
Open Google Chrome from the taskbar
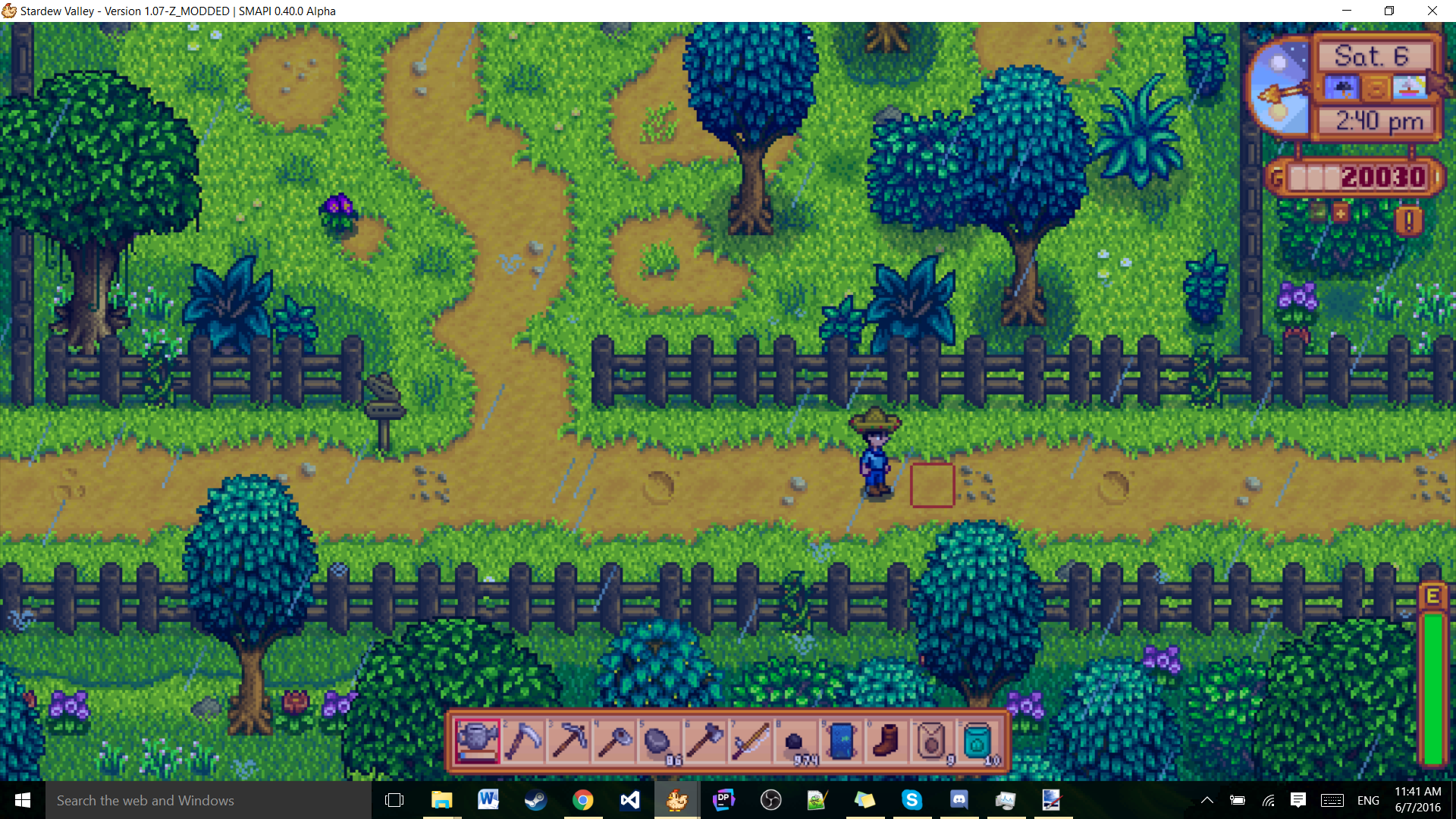[x=582, y=800]
